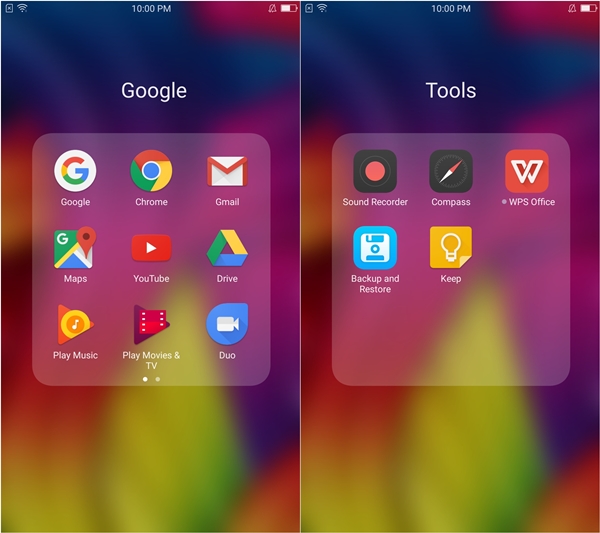Open Maps app

click(75, 248)
